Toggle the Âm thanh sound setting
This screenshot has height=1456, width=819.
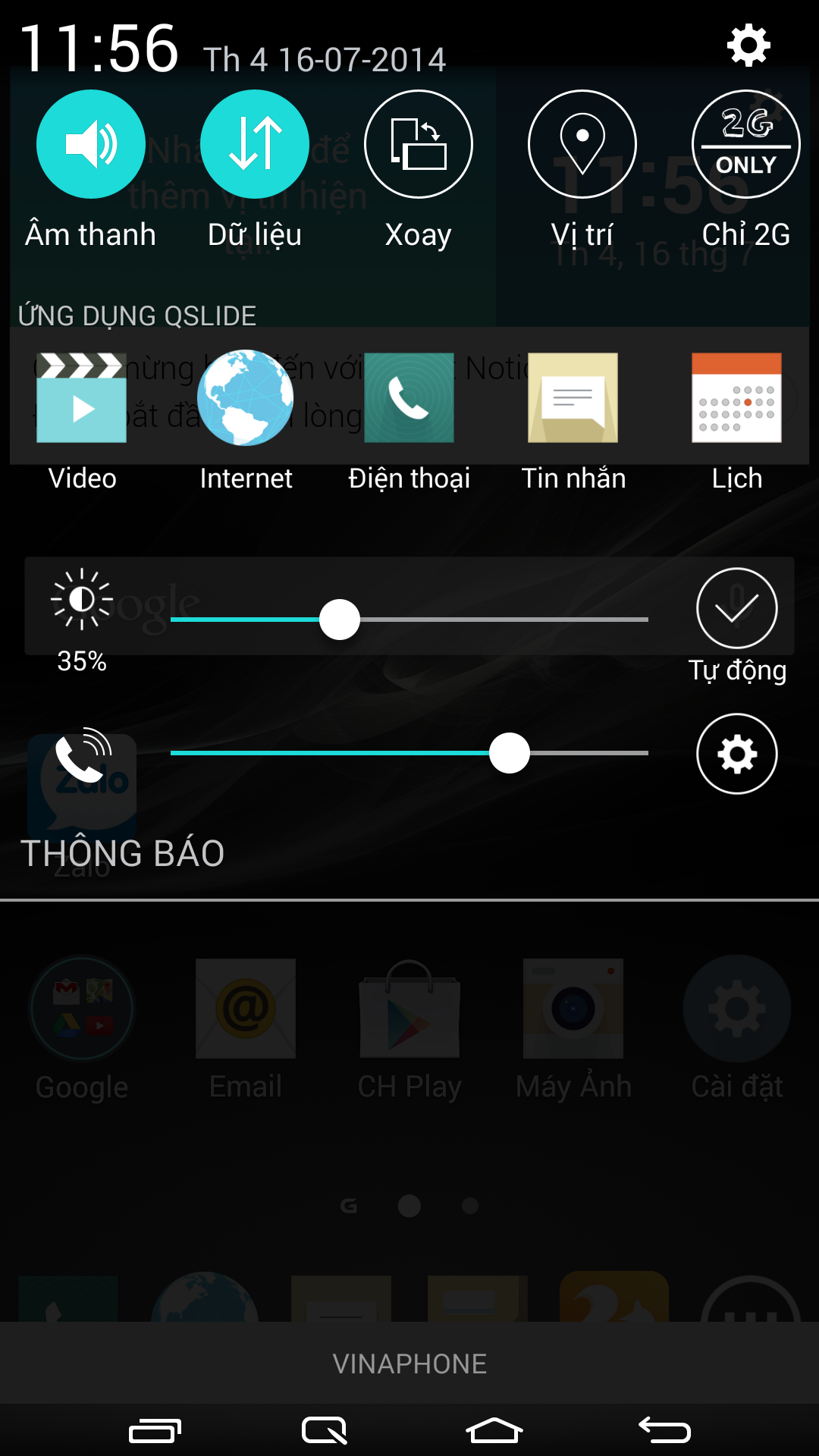tap(91, 144)
